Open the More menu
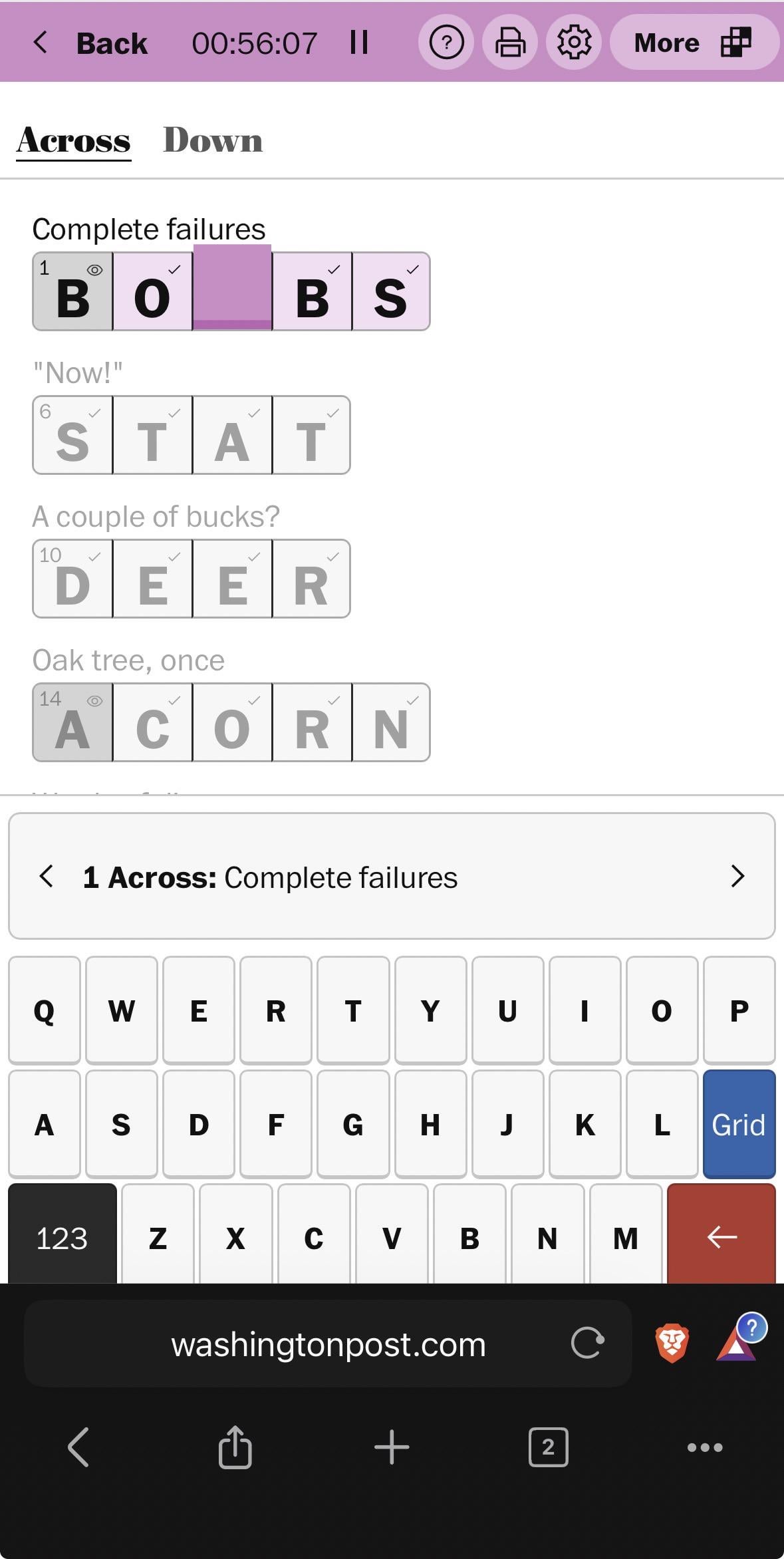This screenshot has height=1559, width=784. (x=693, y=43)
